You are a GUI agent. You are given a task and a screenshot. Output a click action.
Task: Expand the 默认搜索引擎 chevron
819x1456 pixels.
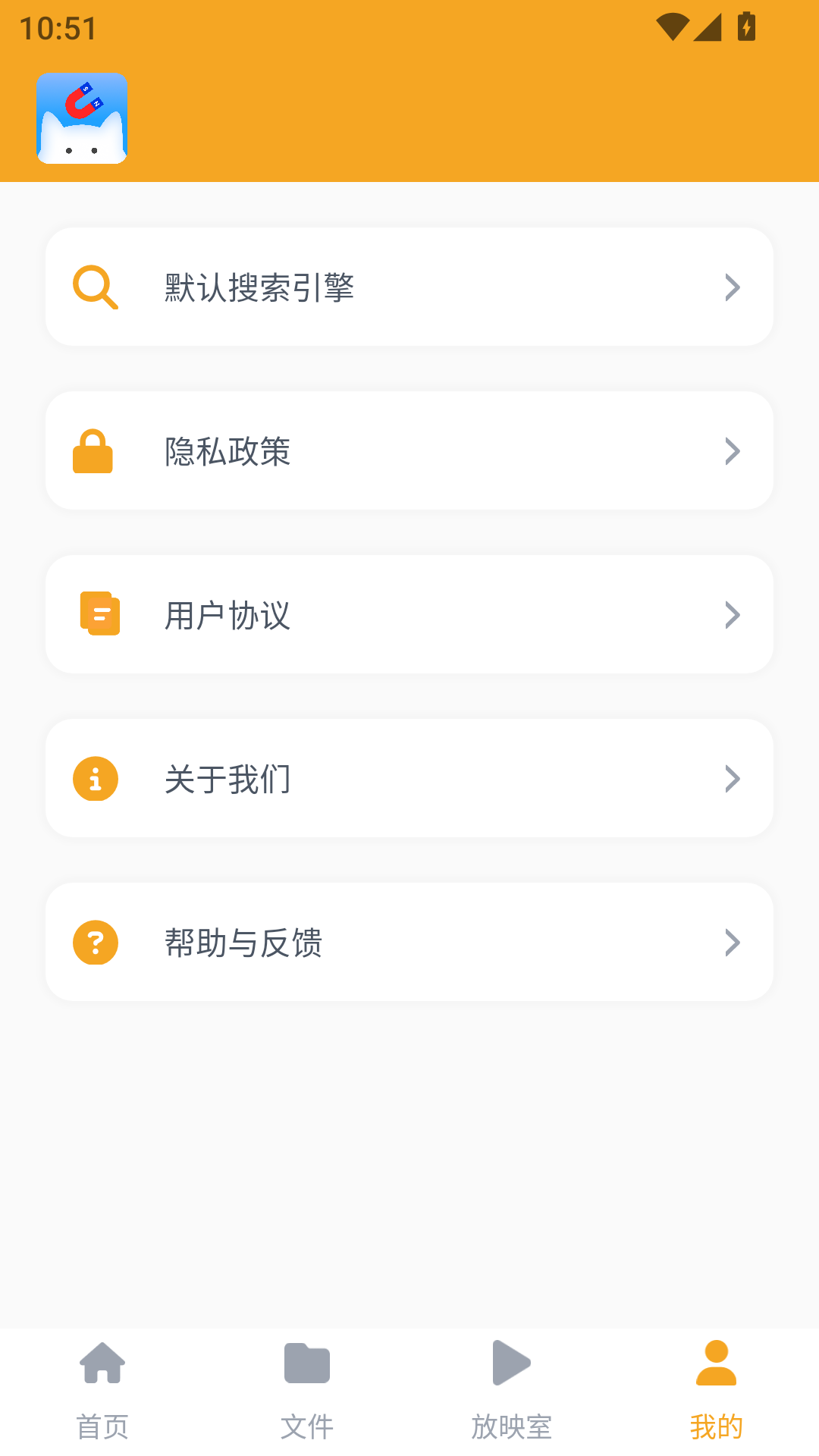pos(732,286)
